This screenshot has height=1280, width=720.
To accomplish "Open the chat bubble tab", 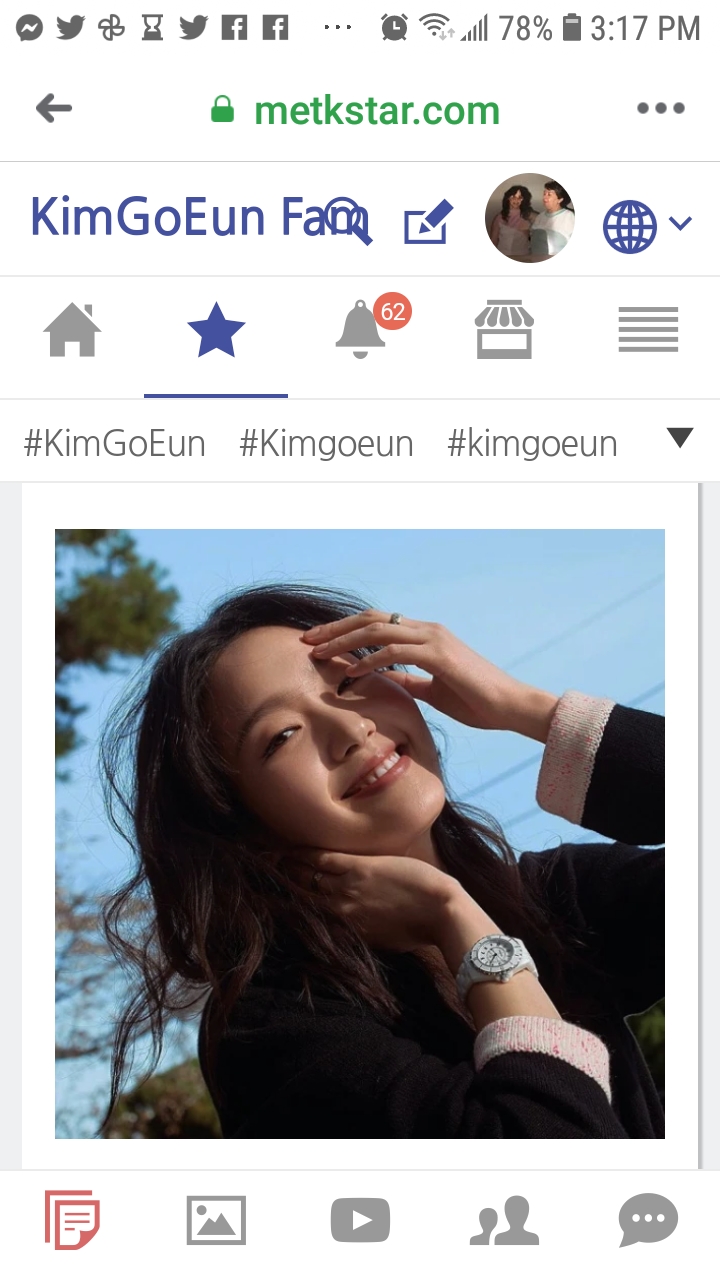I will tap(648, 1221).
